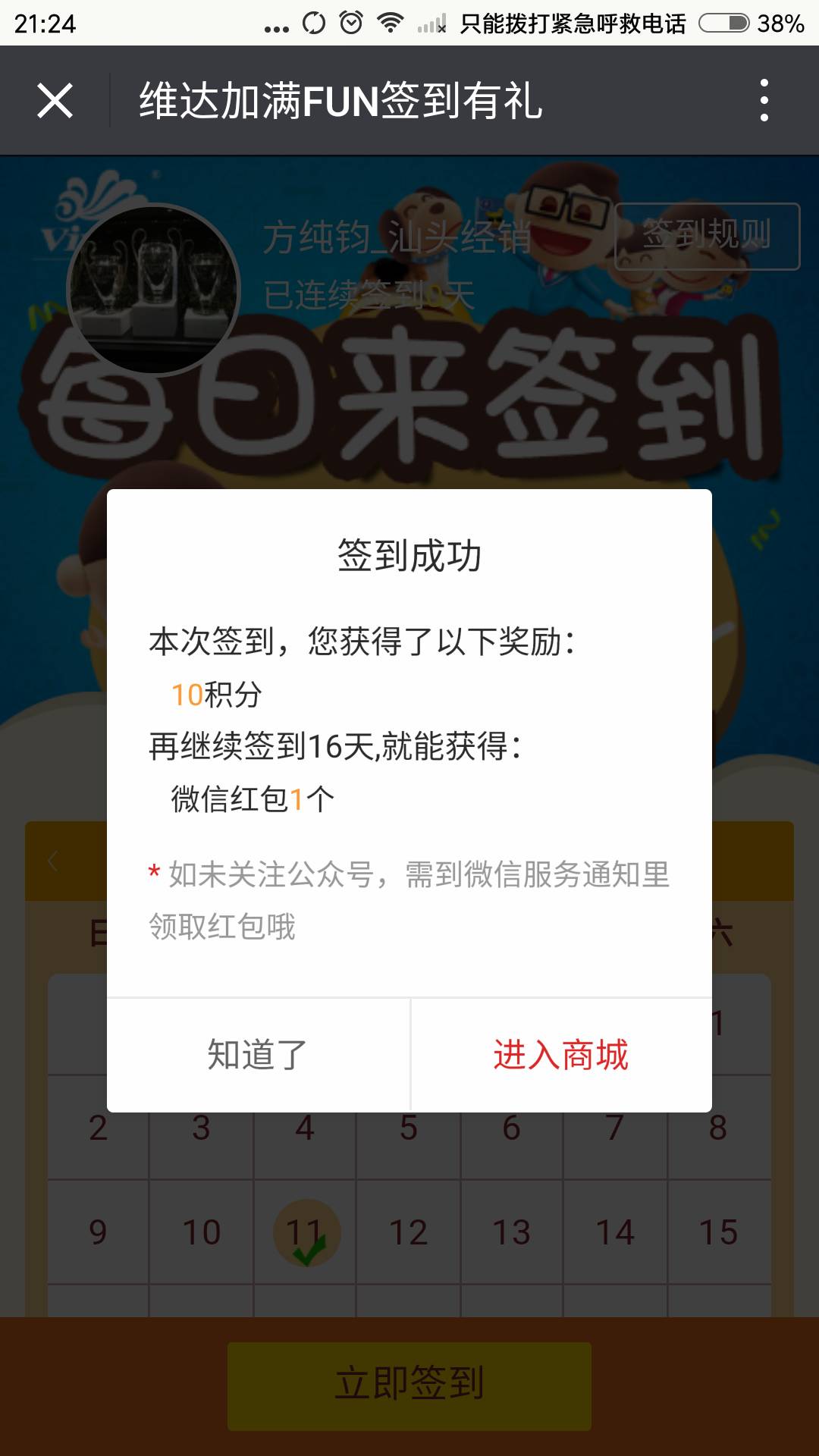The height and width of the screenshot is (1456, 819).
Task: Tap the Bluetooth icon in status bar
Action: pos(315,20)
